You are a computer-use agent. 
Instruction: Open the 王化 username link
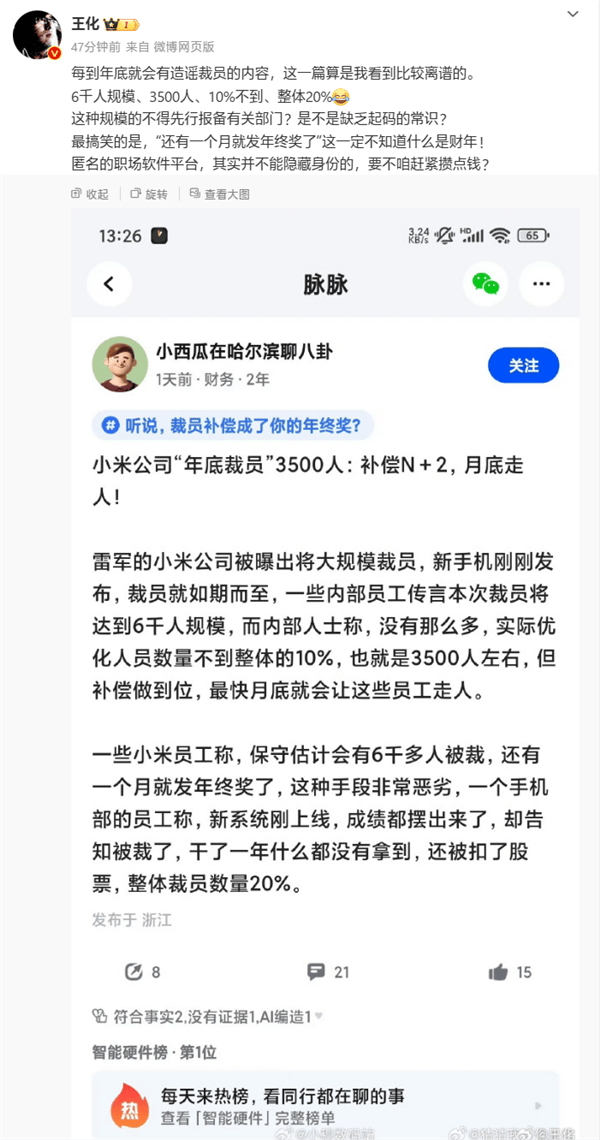pos(82,24)
